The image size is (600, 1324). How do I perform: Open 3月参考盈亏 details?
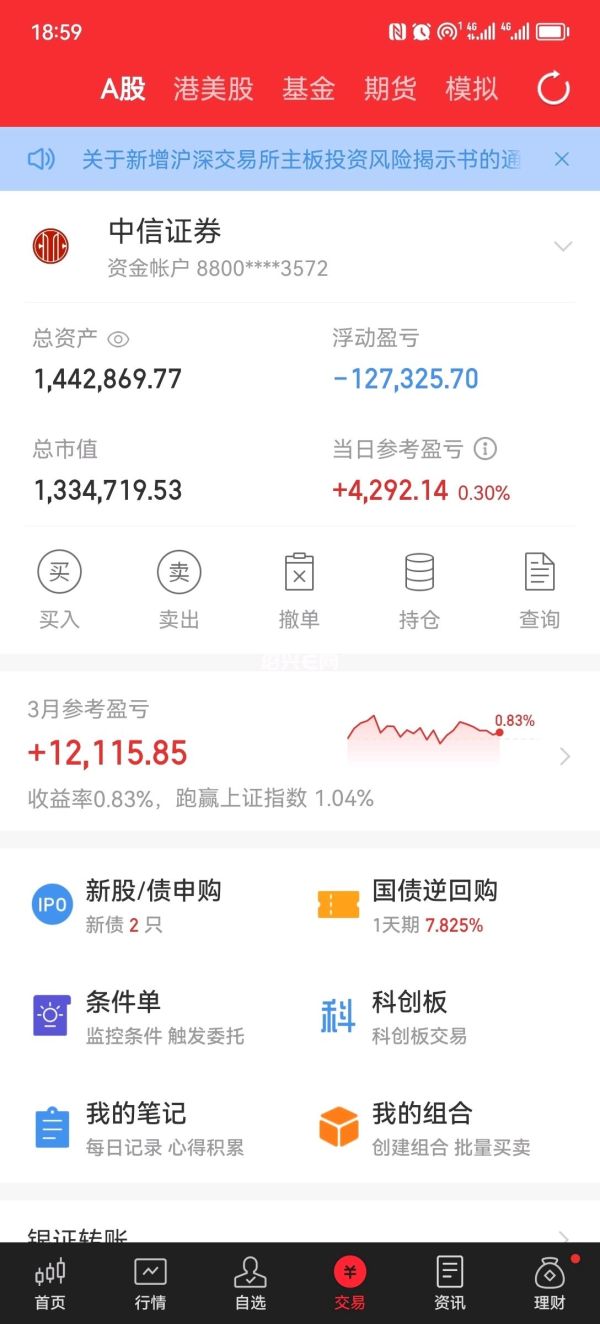tap(300, 753)
